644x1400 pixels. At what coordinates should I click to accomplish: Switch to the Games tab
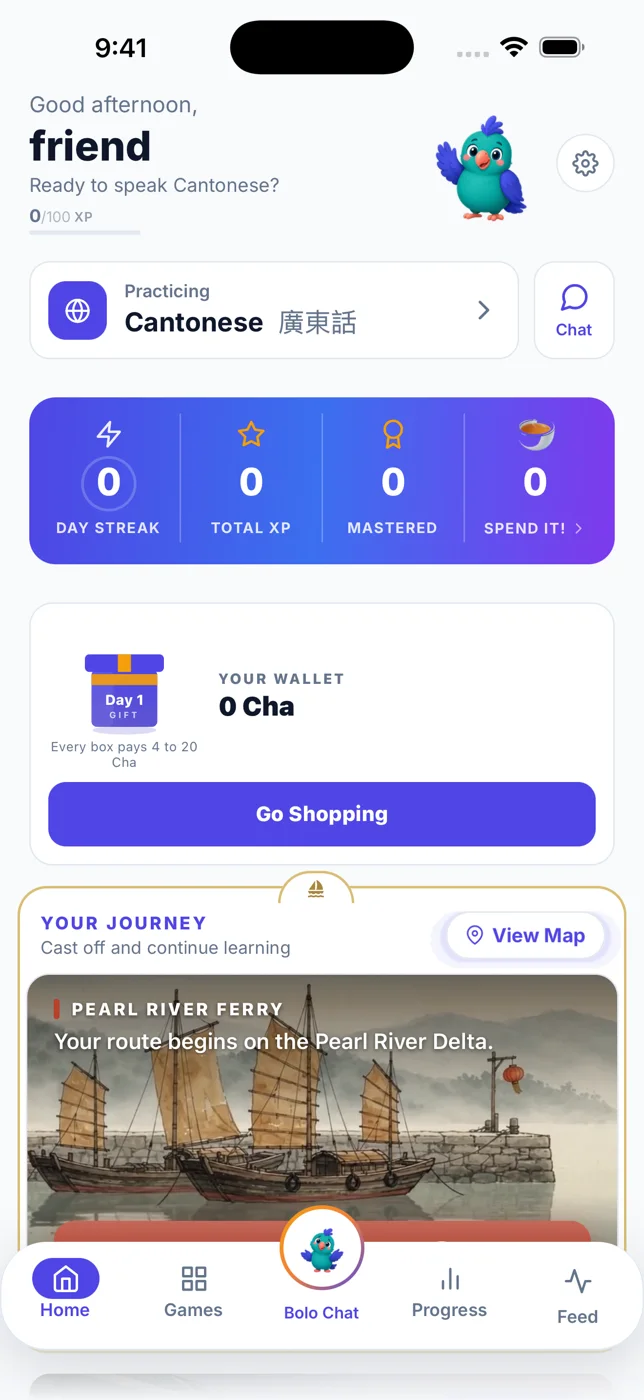click(193, 1292)
